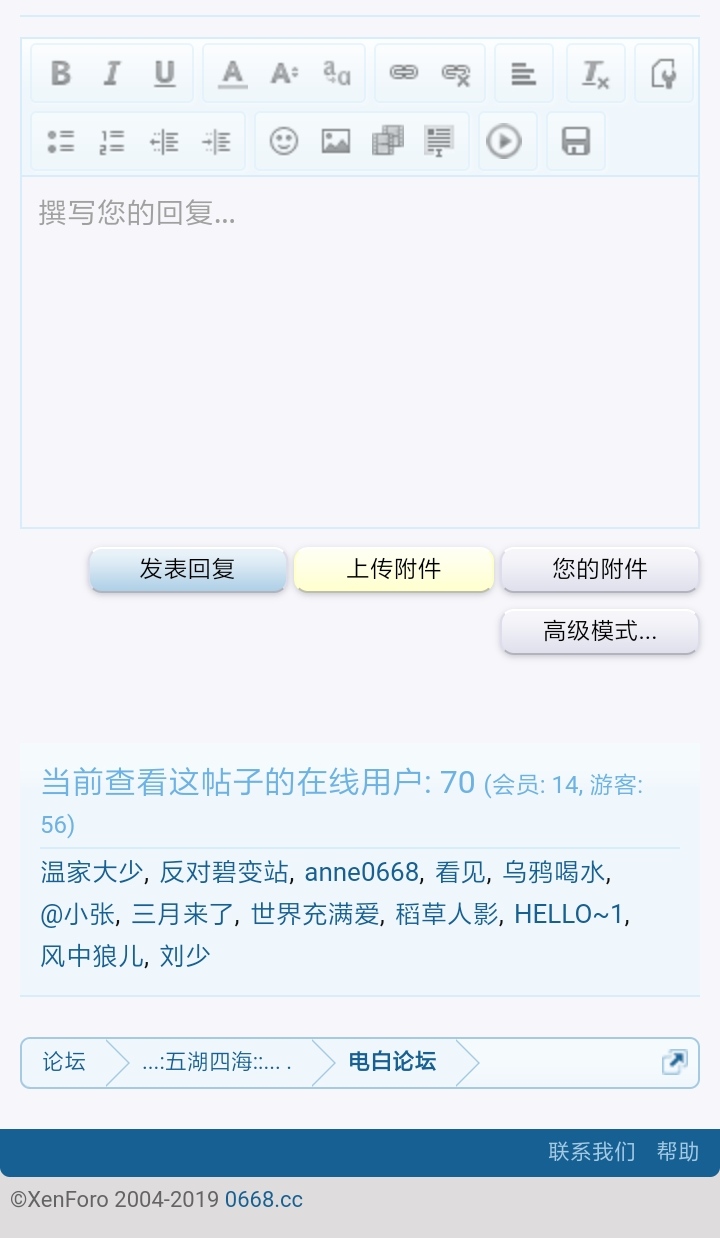Open the 联系我们 contact page
720x1238 pixels.
(x=592, y=1151)
